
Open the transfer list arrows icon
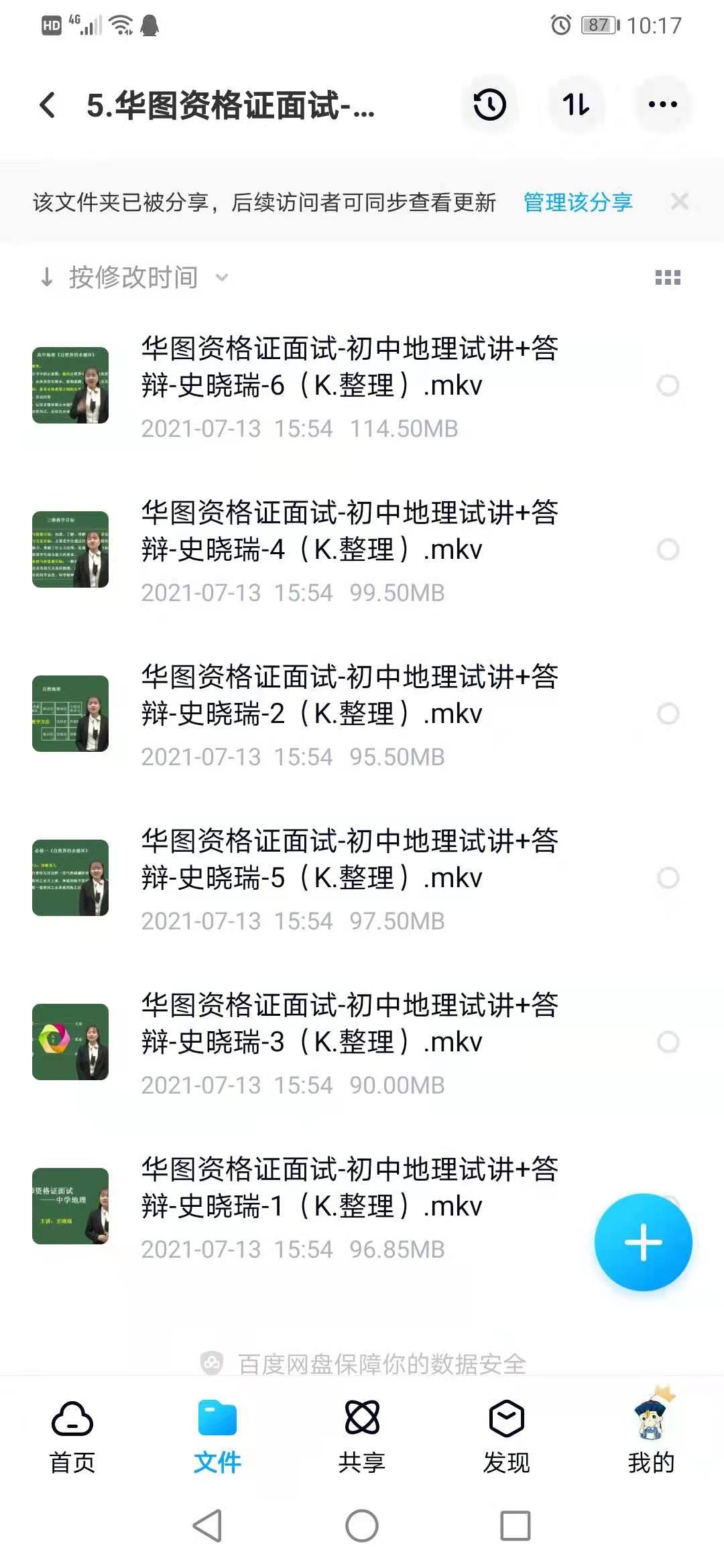click(x=576, y=105)
